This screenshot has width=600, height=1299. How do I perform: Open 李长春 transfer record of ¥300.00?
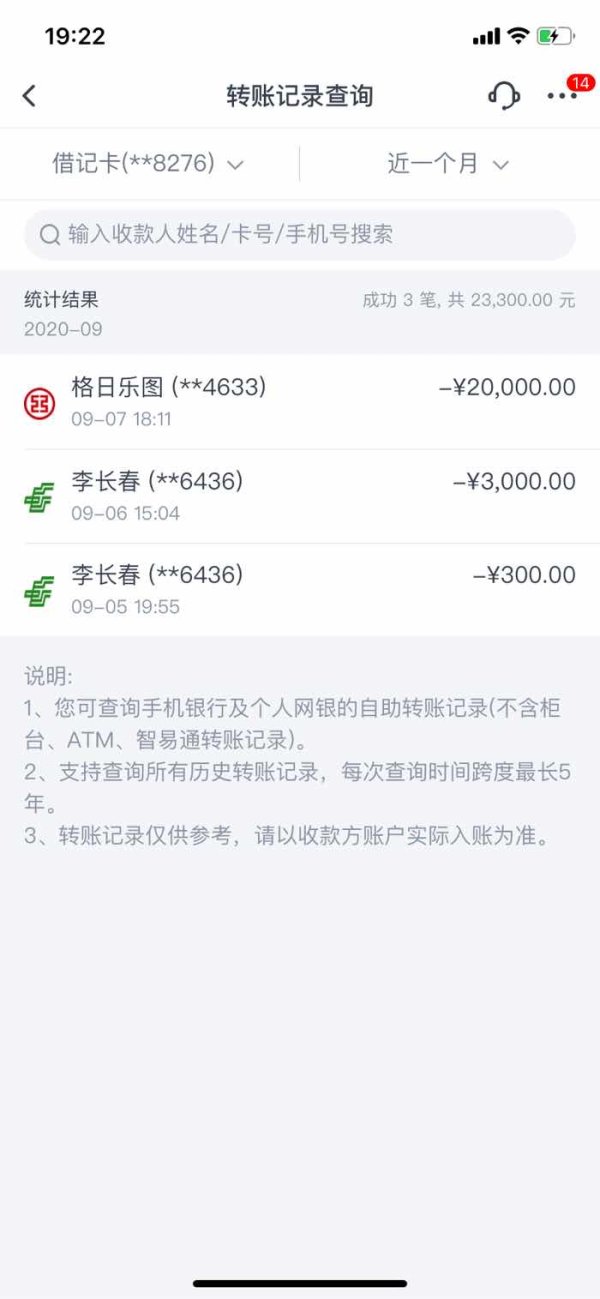(300, 590)
